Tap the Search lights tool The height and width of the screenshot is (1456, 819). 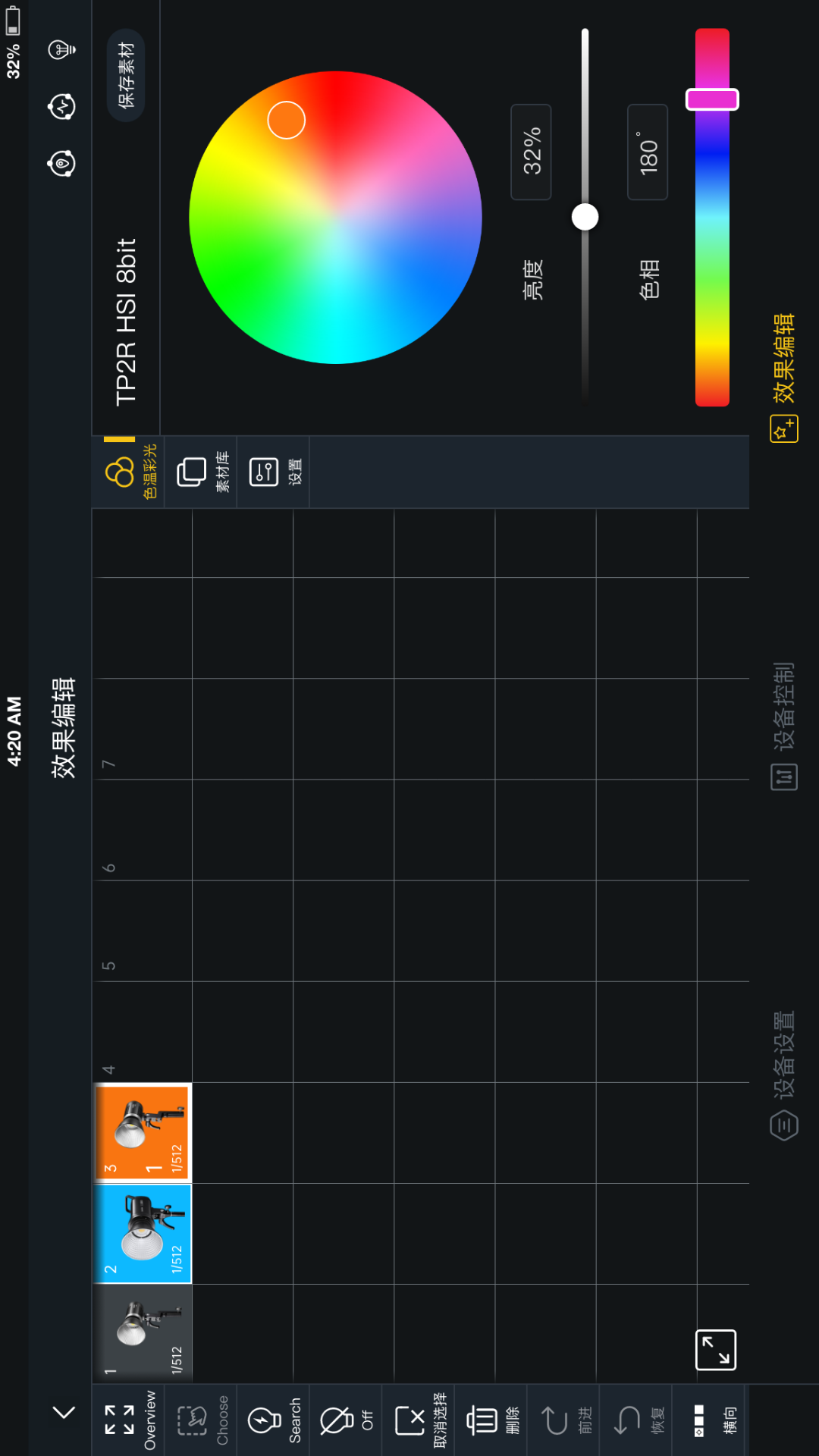pos(274,1420)
